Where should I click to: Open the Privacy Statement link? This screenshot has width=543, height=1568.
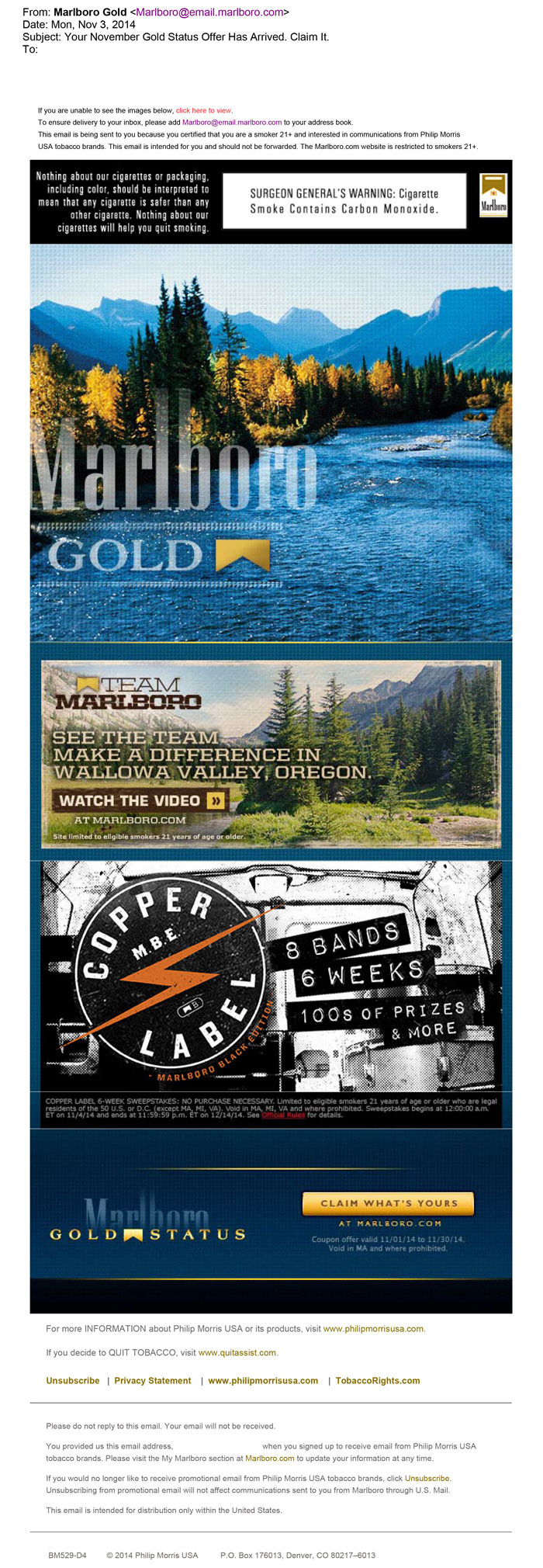(153, 1381)
